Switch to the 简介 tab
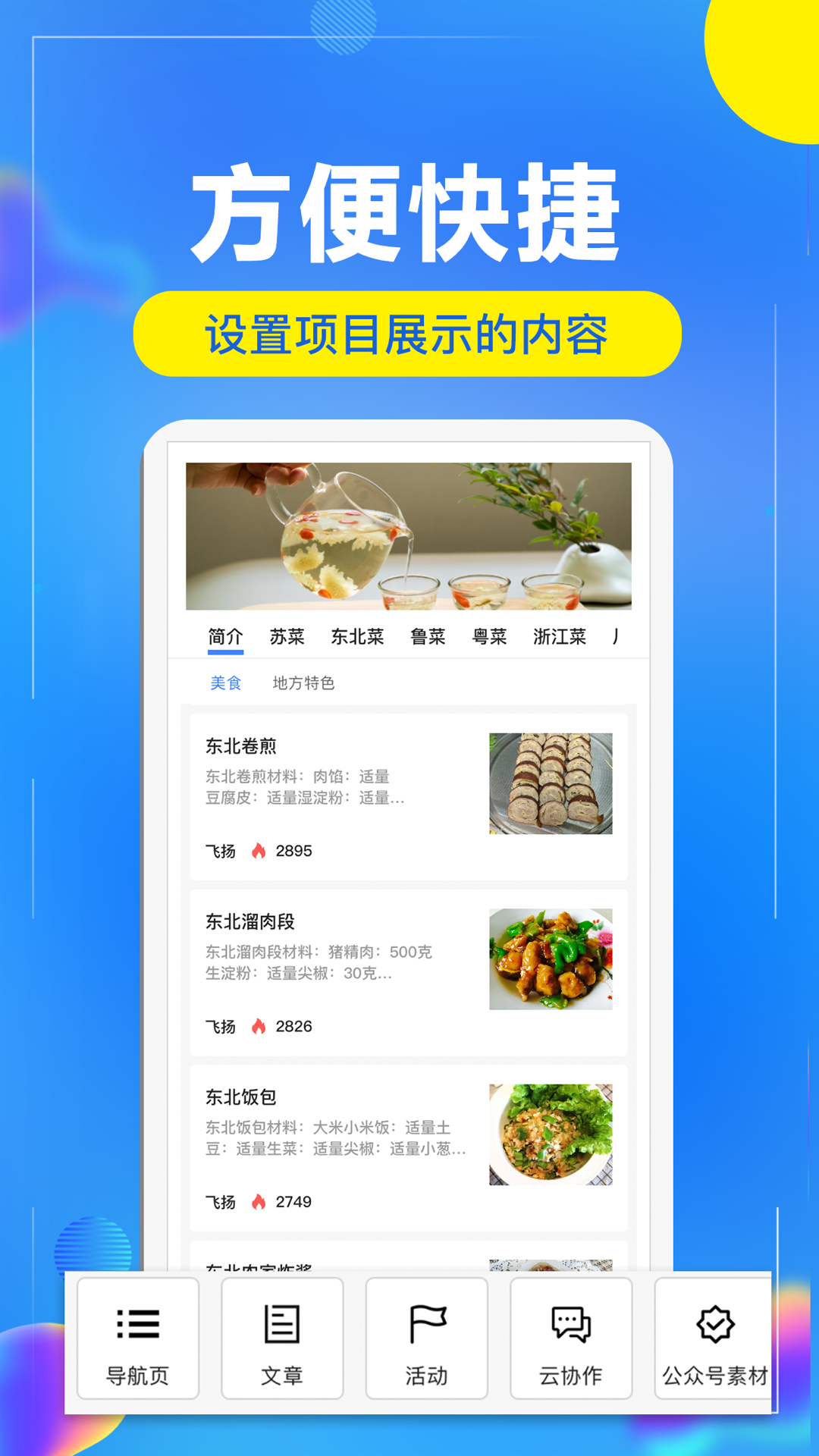Viewport: 819px width, 1456px height. pyautogui.click(x=224, y=638)
